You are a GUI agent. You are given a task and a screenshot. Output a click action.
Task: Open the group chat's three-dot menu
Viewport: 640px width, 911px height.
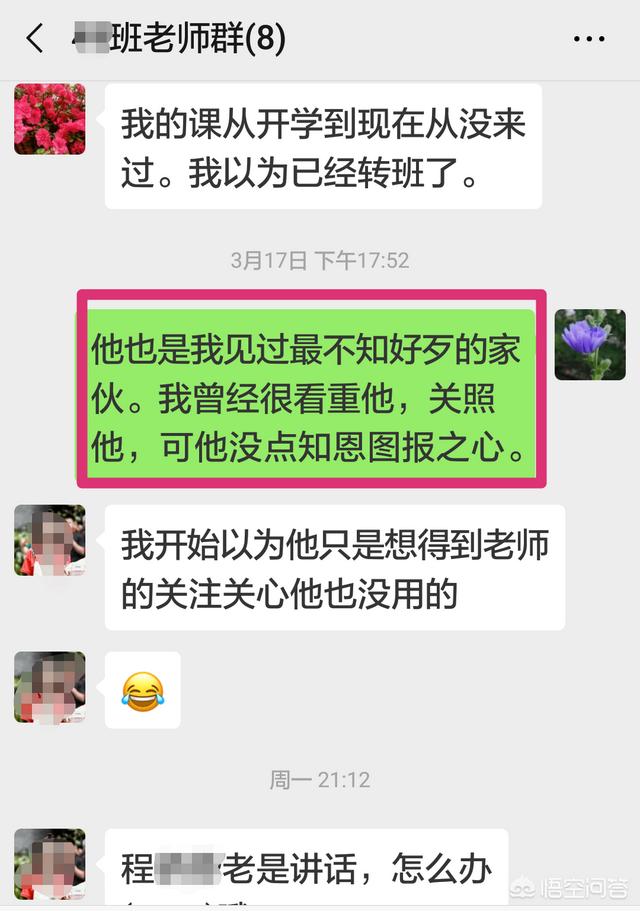(590, 40)
